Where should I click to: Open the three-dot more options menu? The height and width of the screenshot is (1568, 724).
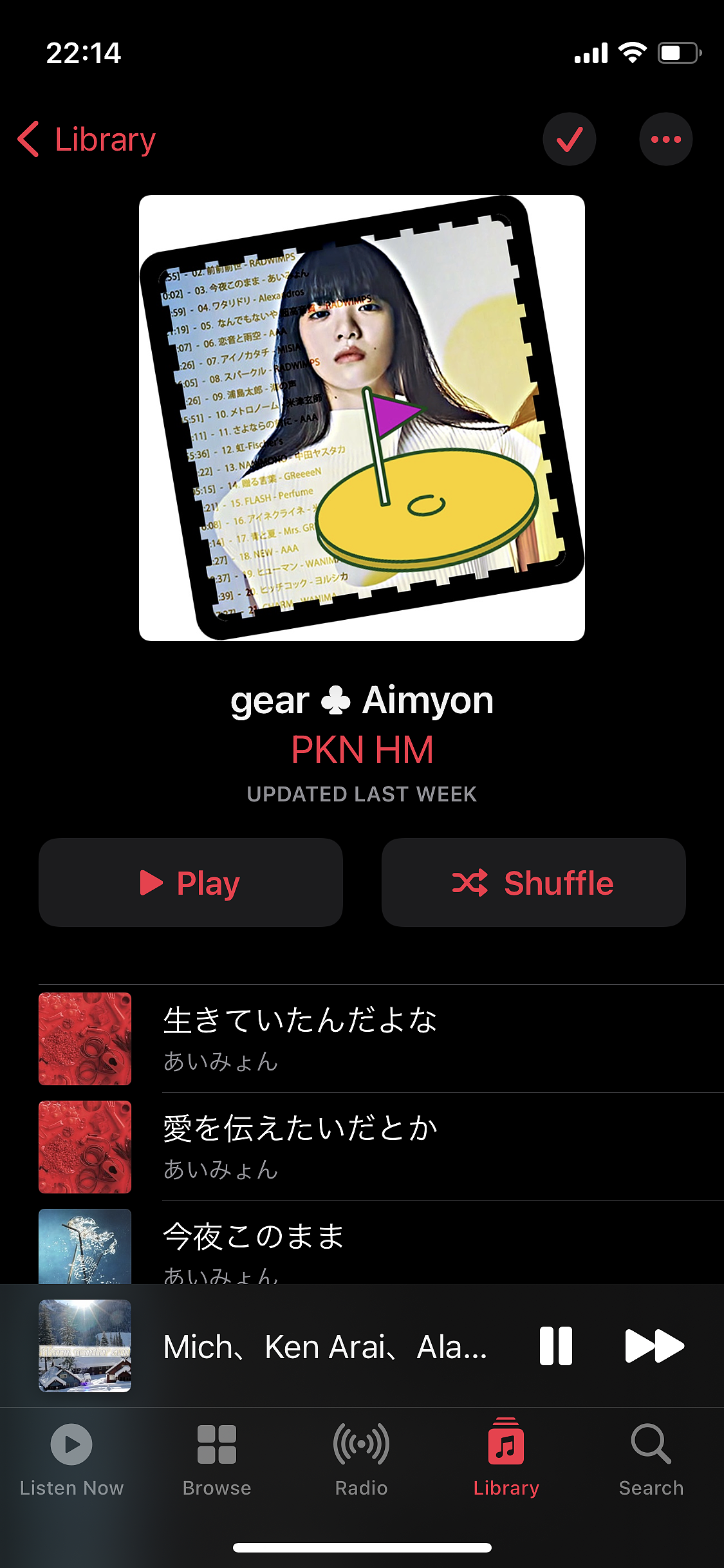665,140
